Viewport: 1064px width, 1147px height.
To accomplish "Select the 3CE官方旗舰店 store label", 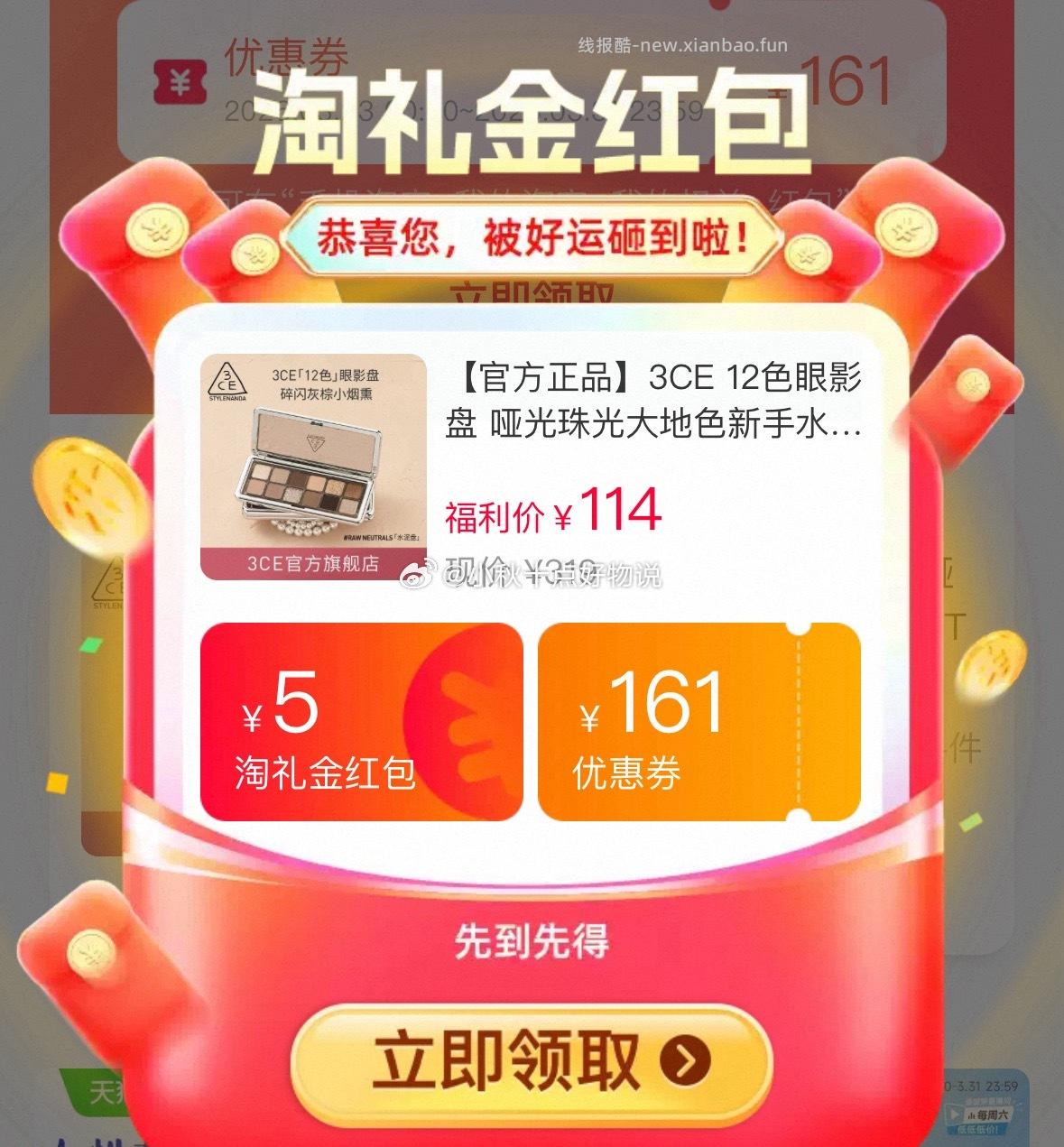I will point(315,564).
